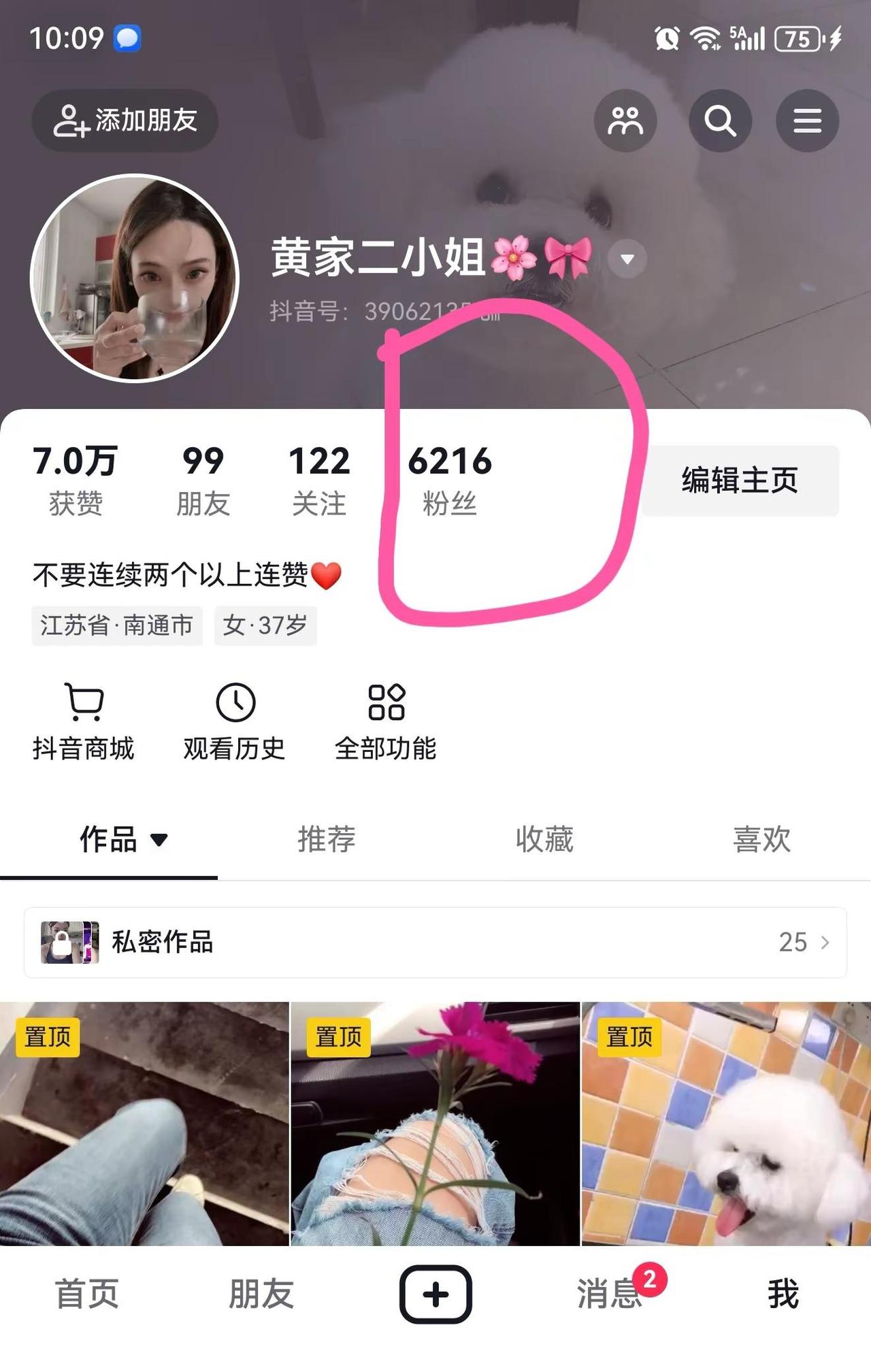Image resolution: width=871 pixels, height=1372 pixels.
Task: Expand the chevron next to username 黄家二小姐
Action: coord(625,259)
